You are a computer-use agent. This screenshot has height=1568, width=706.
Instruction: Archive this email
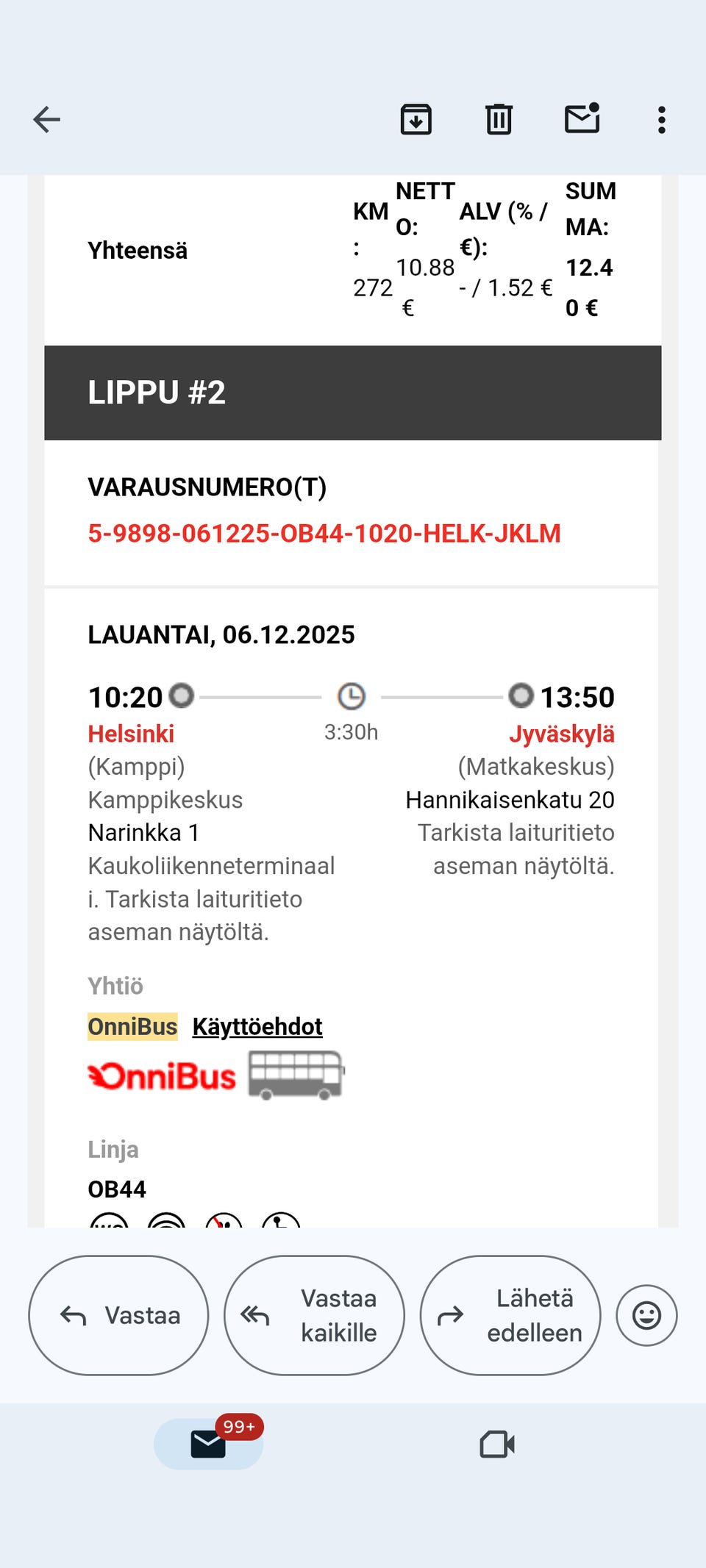click(x=416, y=119)
